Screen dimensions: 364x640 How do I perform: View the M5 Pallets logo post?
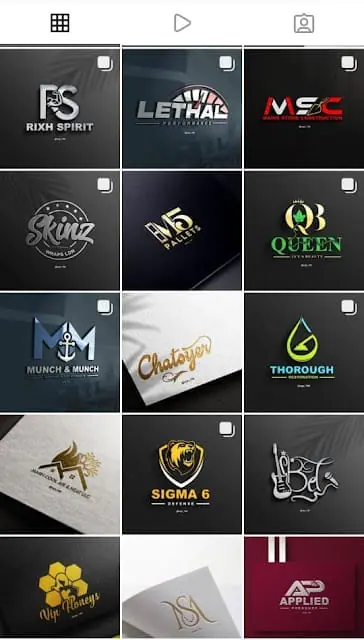[x=182, y=231]
